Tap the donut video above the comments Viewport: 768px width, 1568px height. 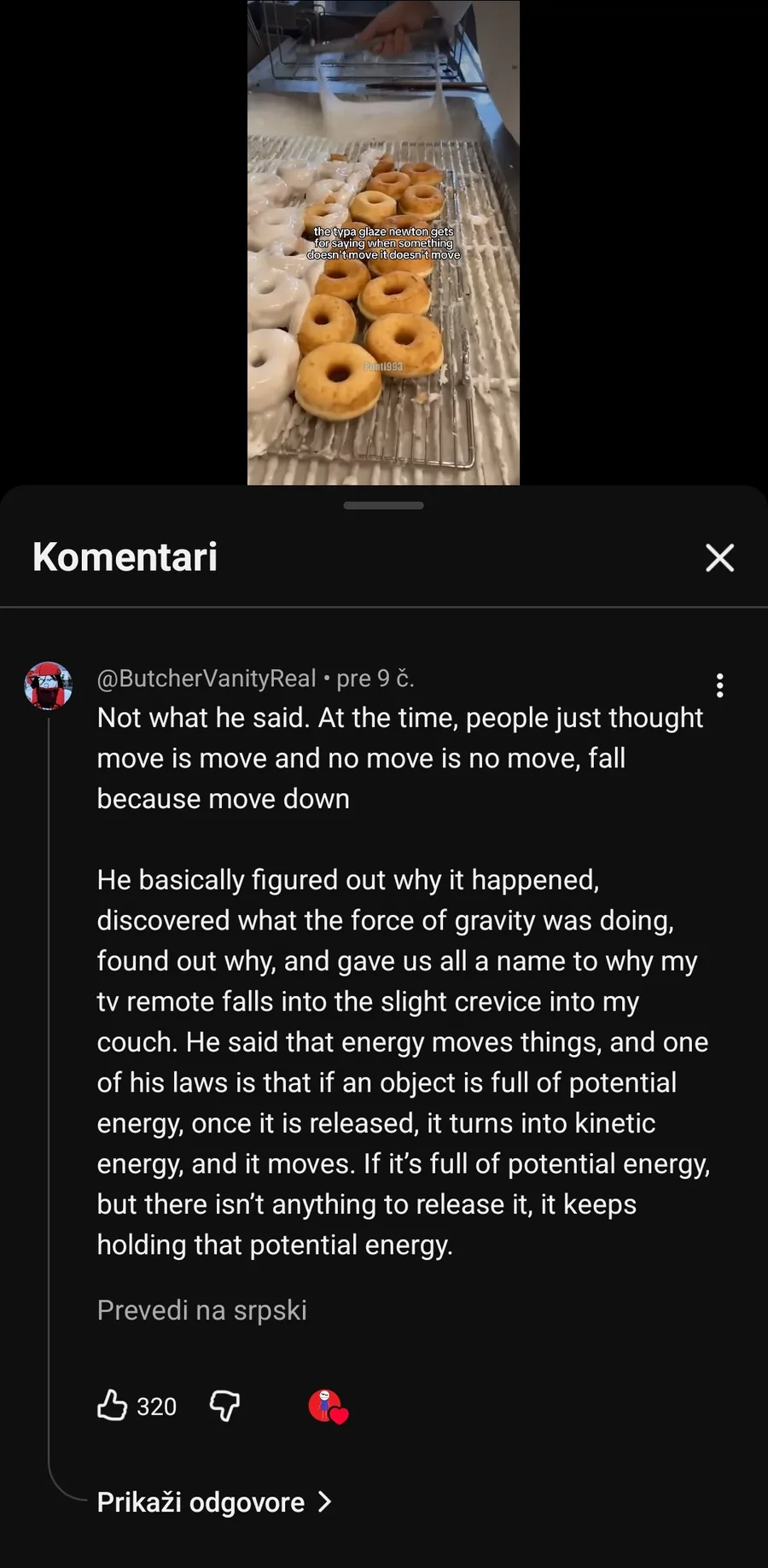click(383, 243)
